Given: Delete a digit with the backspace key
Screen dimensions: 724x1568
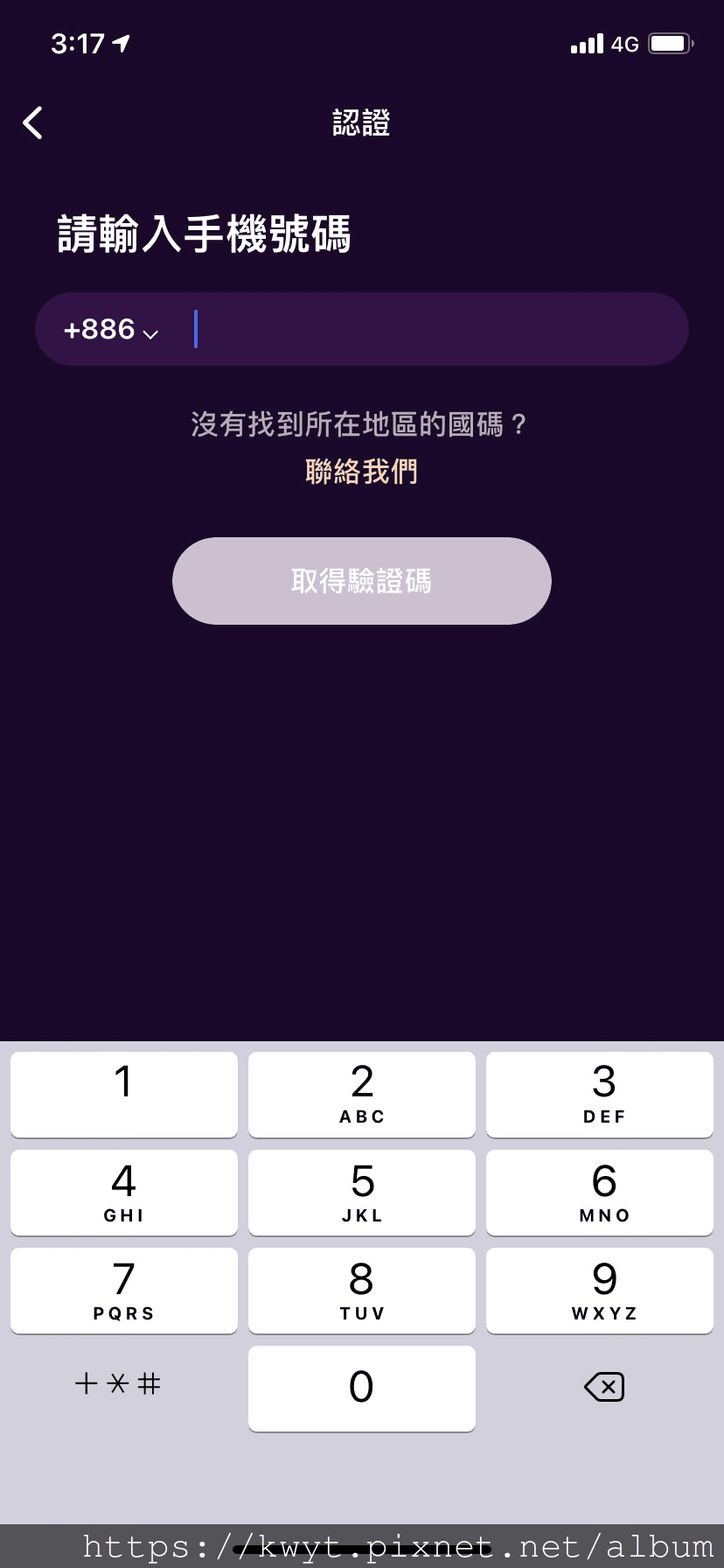Looking at the screenshot, I should click(603, 1387).
